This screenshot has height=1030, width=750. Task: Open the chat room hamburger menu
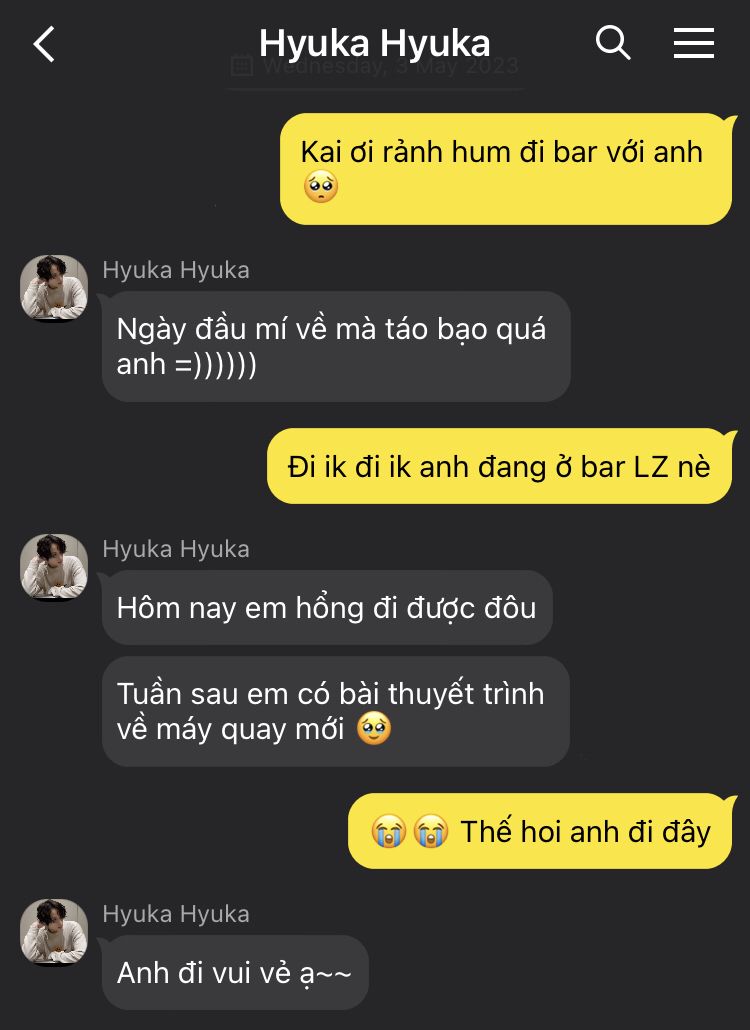point(693,43)
